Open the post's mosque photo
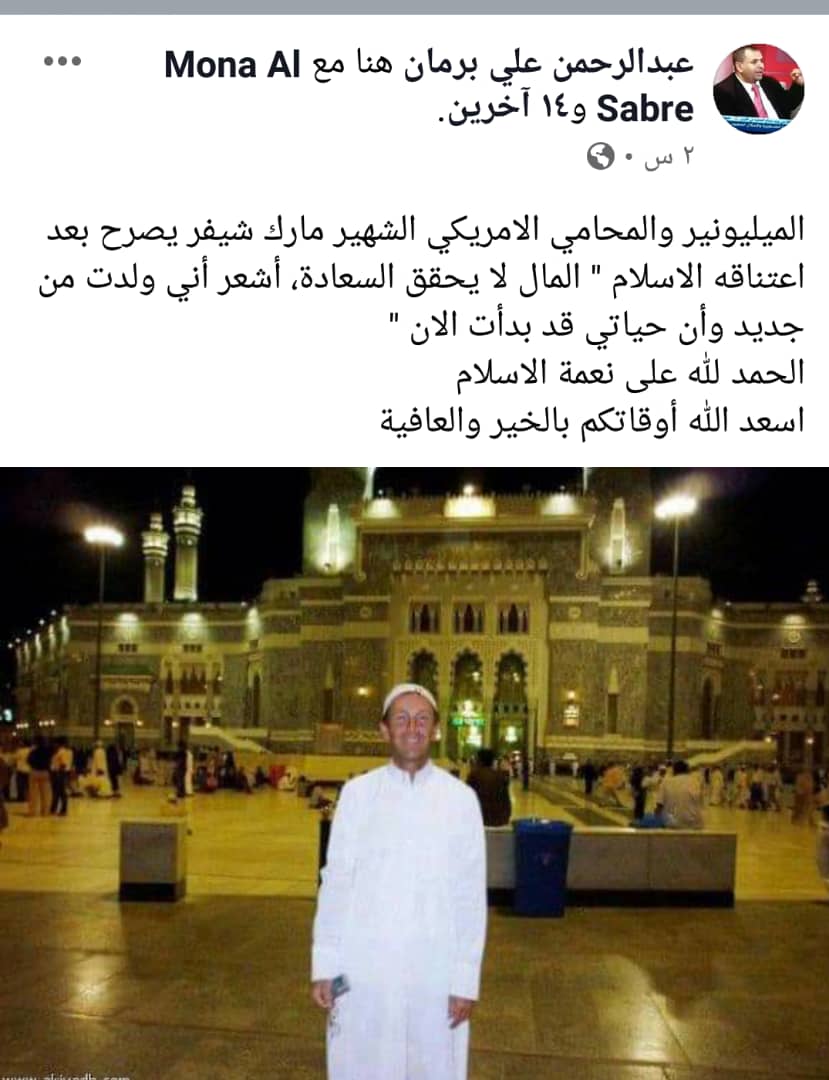Viewport: 829px width, 1080px height. click(x=414, y=772)
